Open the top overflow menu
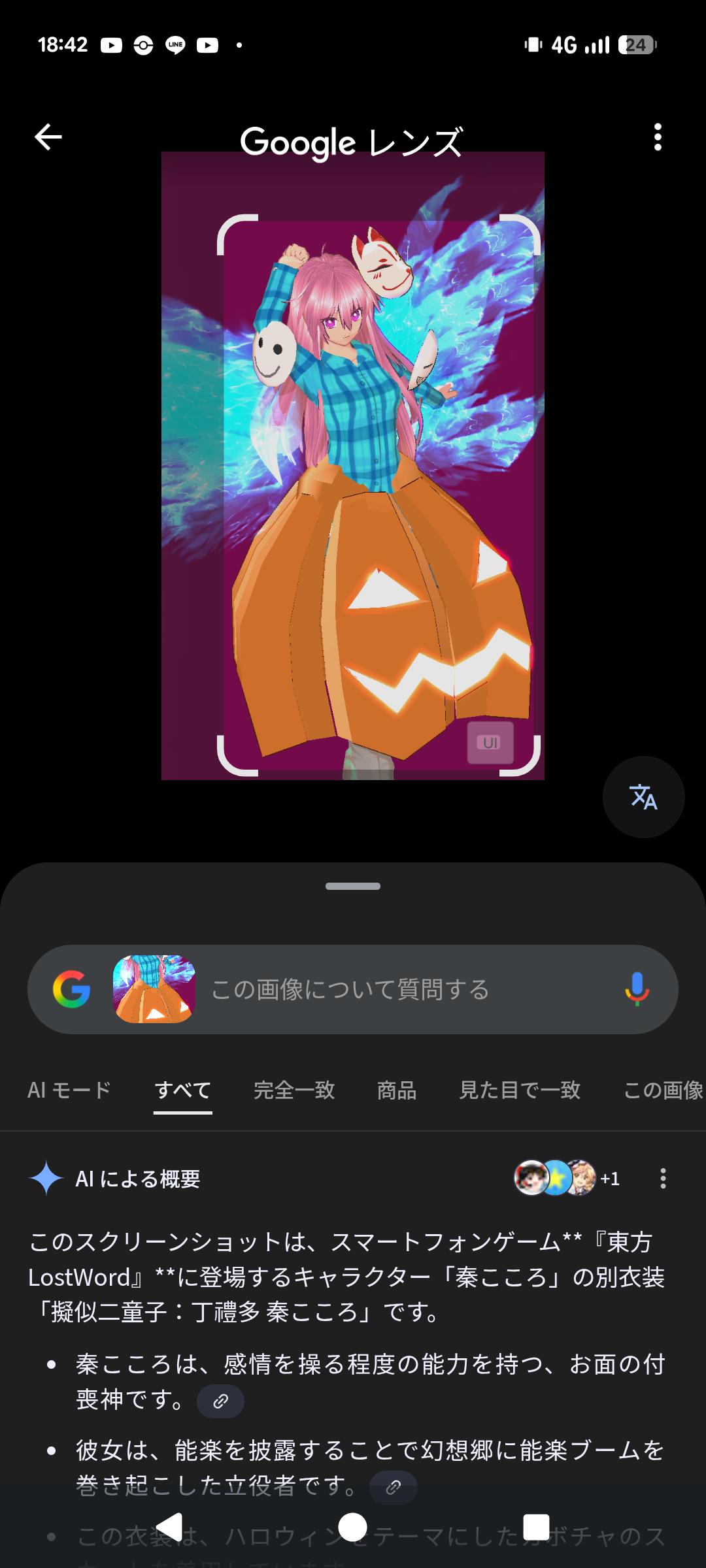Viewport: 706px width, 1568px height. point(658,137)
